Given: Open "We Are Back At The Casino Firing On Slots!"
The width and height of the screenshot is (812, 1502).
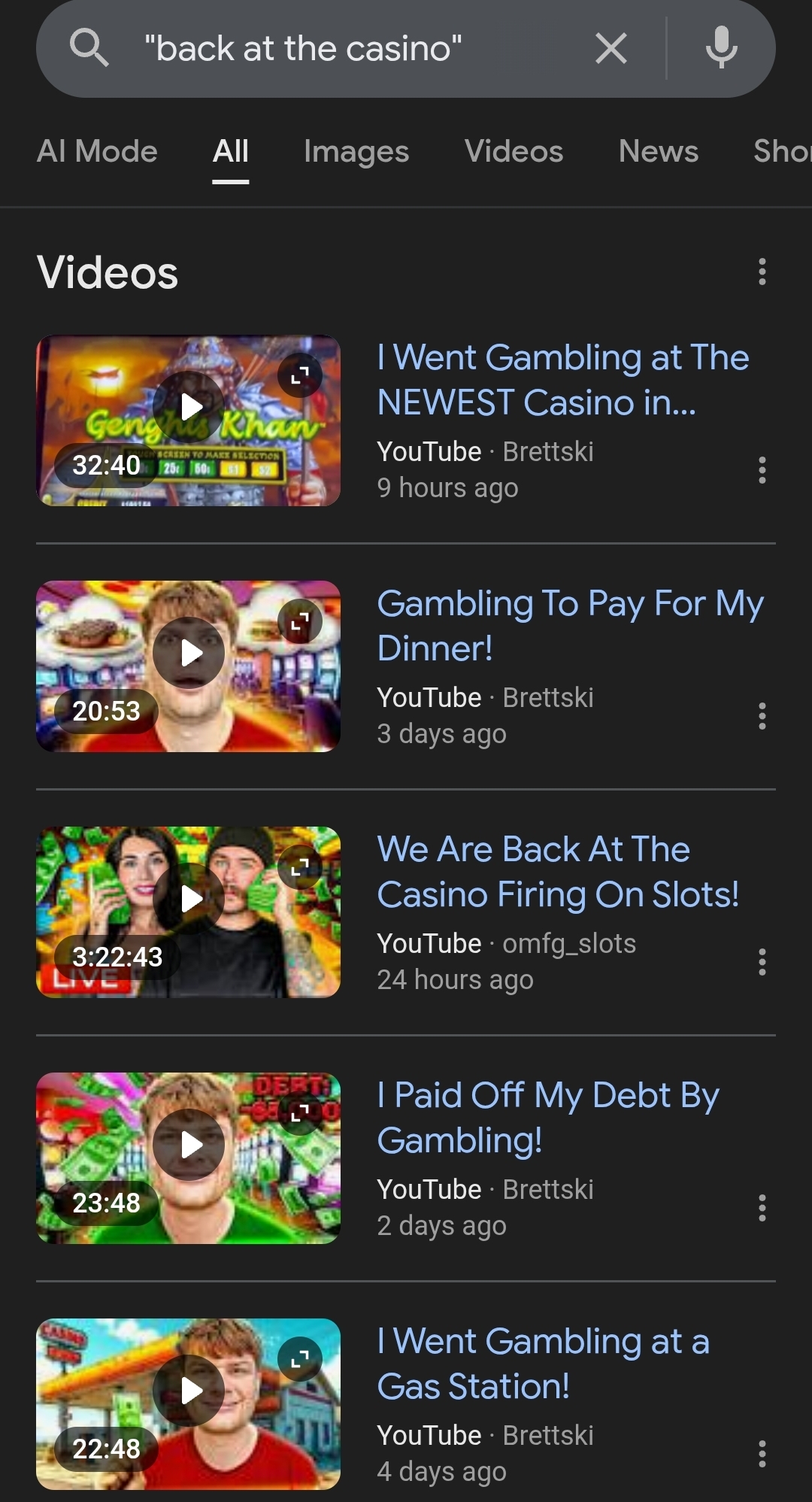Looking at the screenshot, I should (557, 872).
